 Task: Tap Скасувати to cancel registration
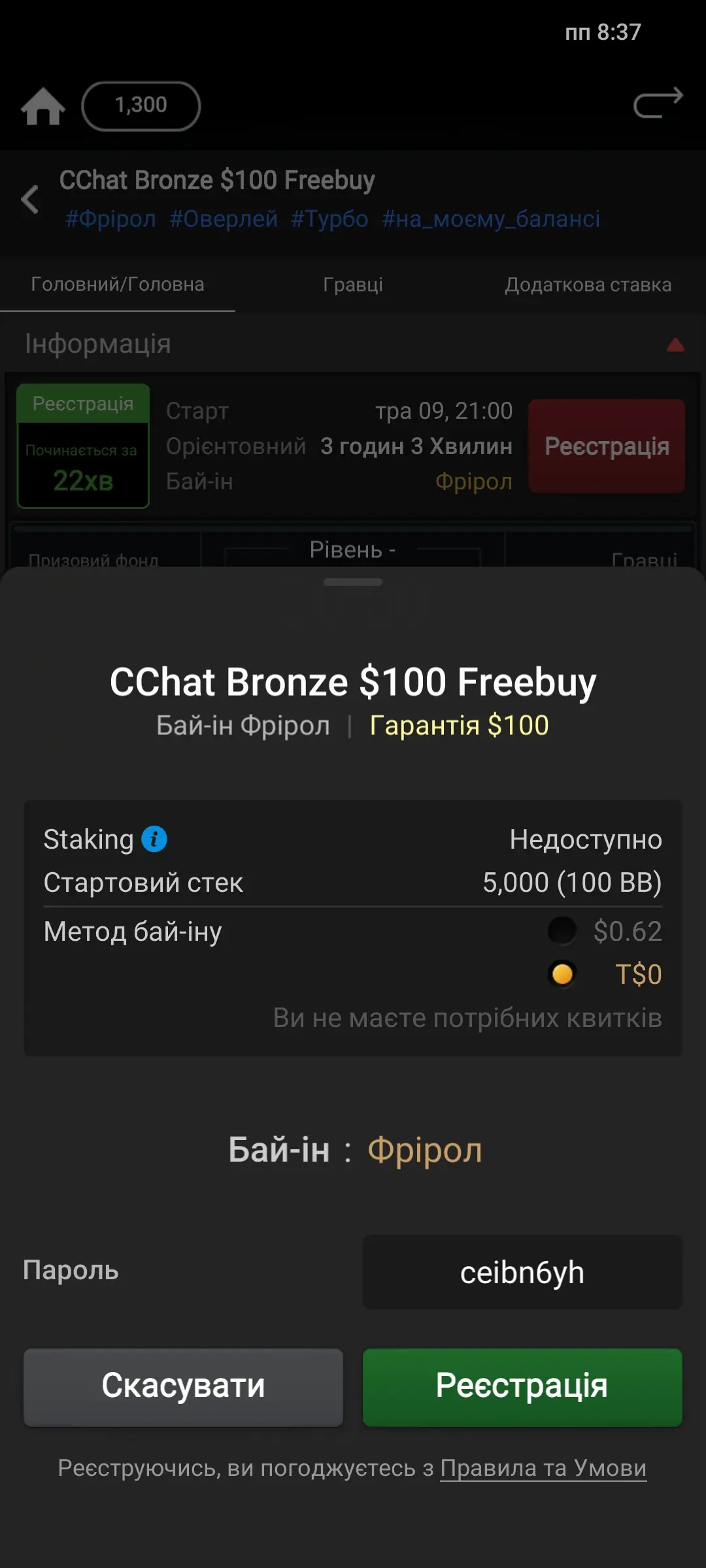click(183, 1387)
